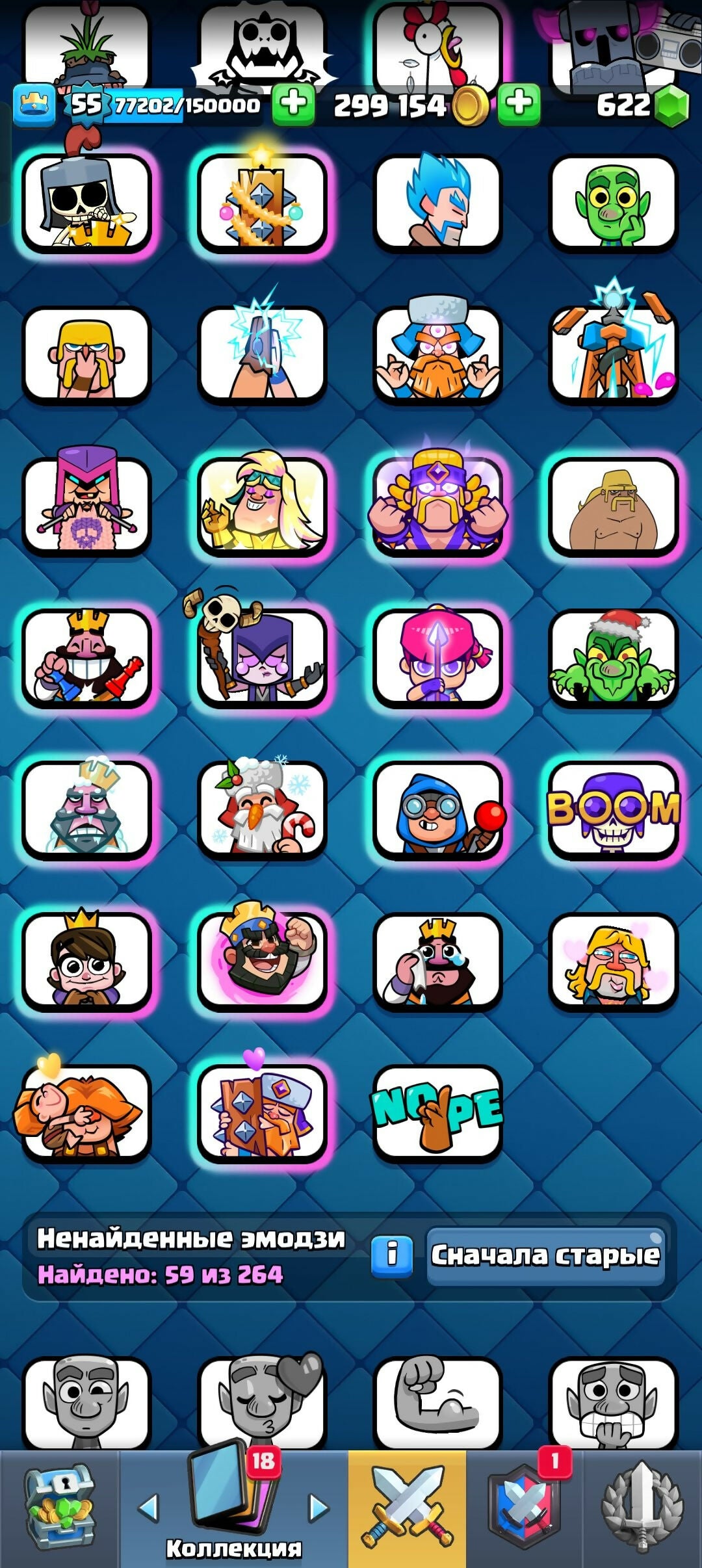Pick the Santa hat goblin emote
Image resolution: width=702 pixels, height=1568 pixels.
[613, 658]
